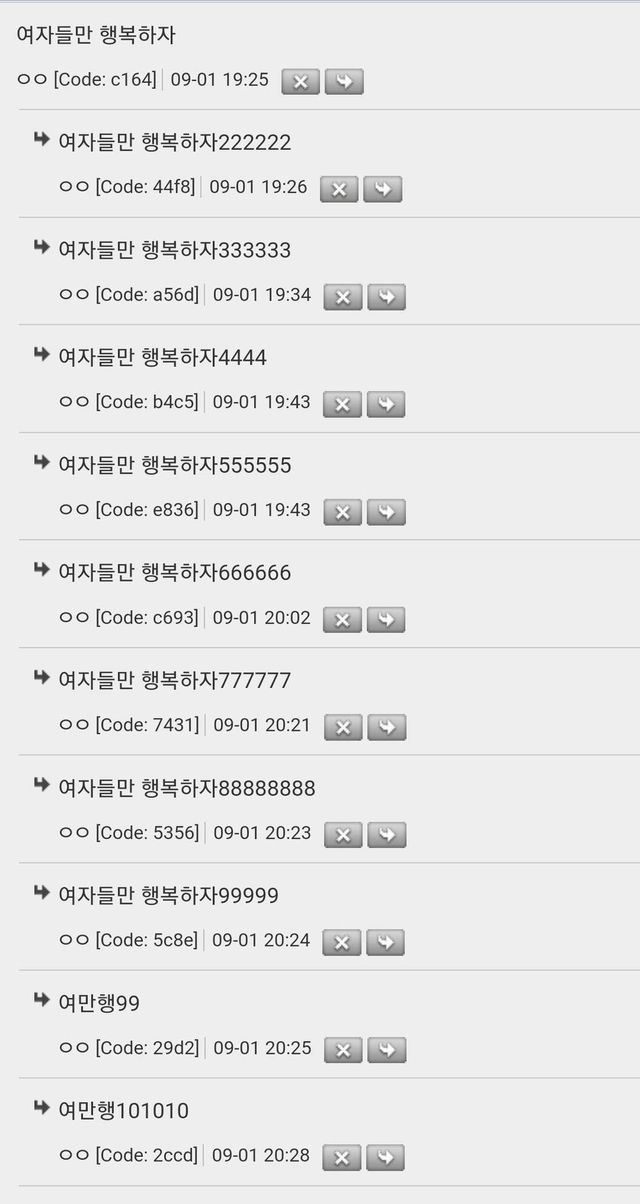Screen dimensions: 640x1204
Task: Reply to the comment with Code e836
Action: pos(386,512)
